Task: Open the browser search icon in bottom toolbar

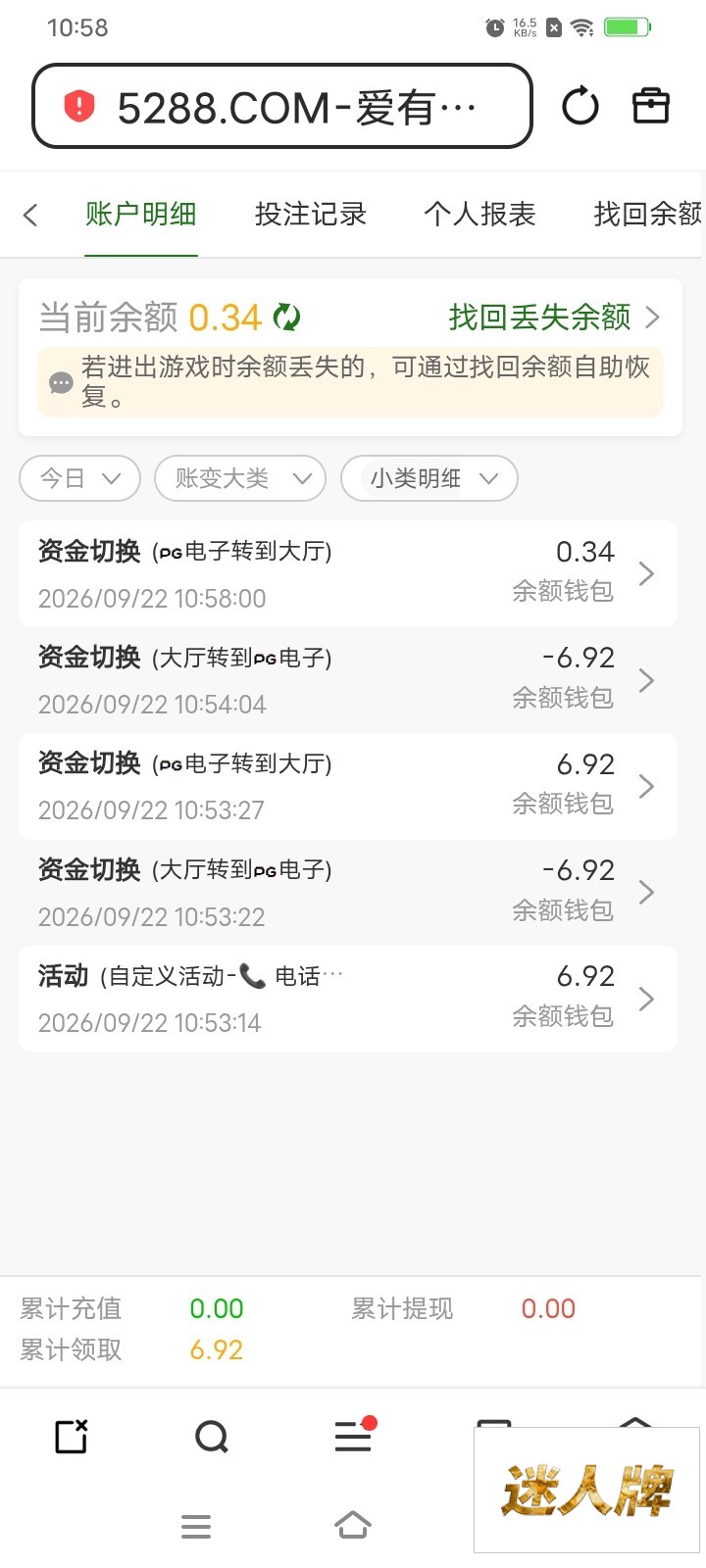Action: coord(212,1438)
